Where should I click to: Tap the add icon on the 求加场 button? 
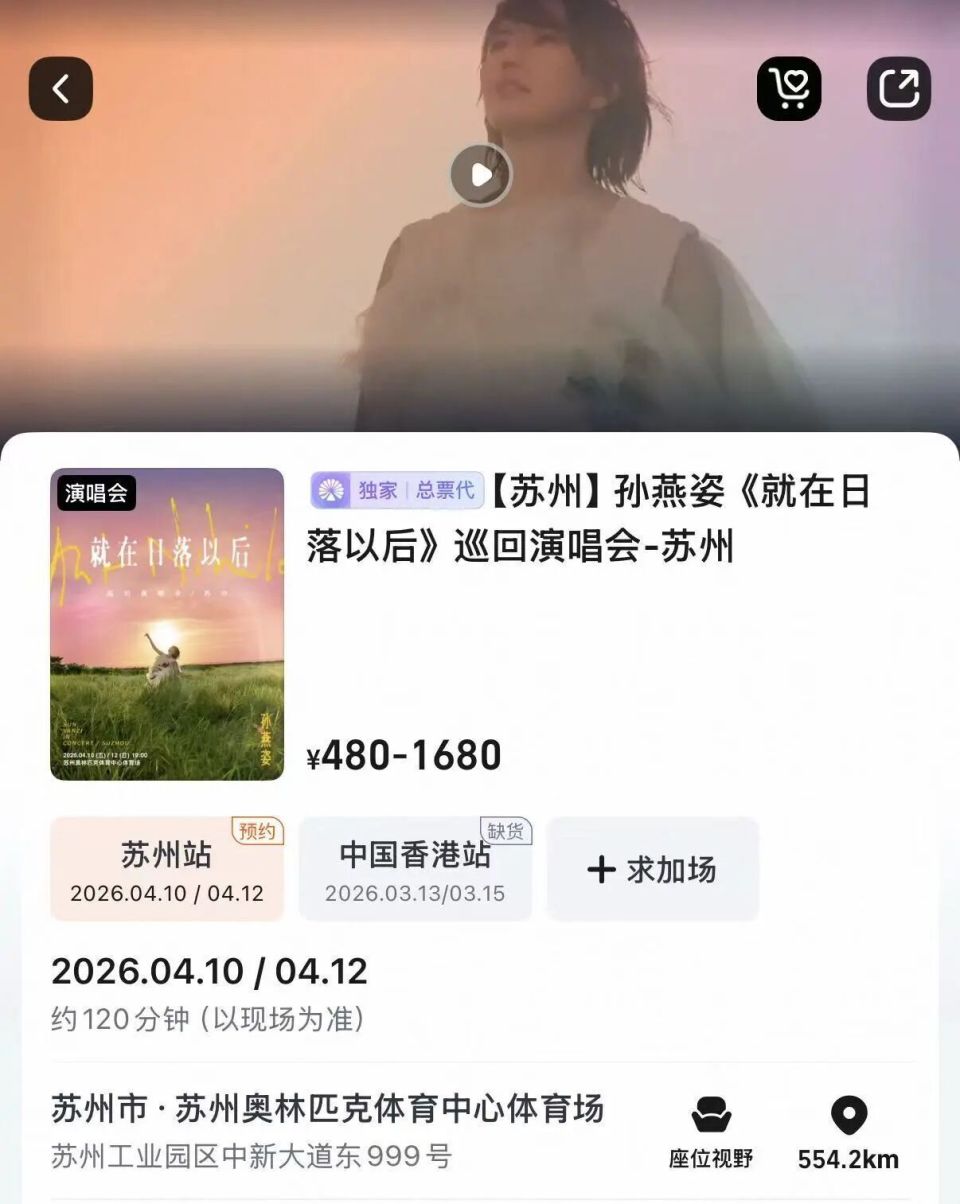coord(600,869)
